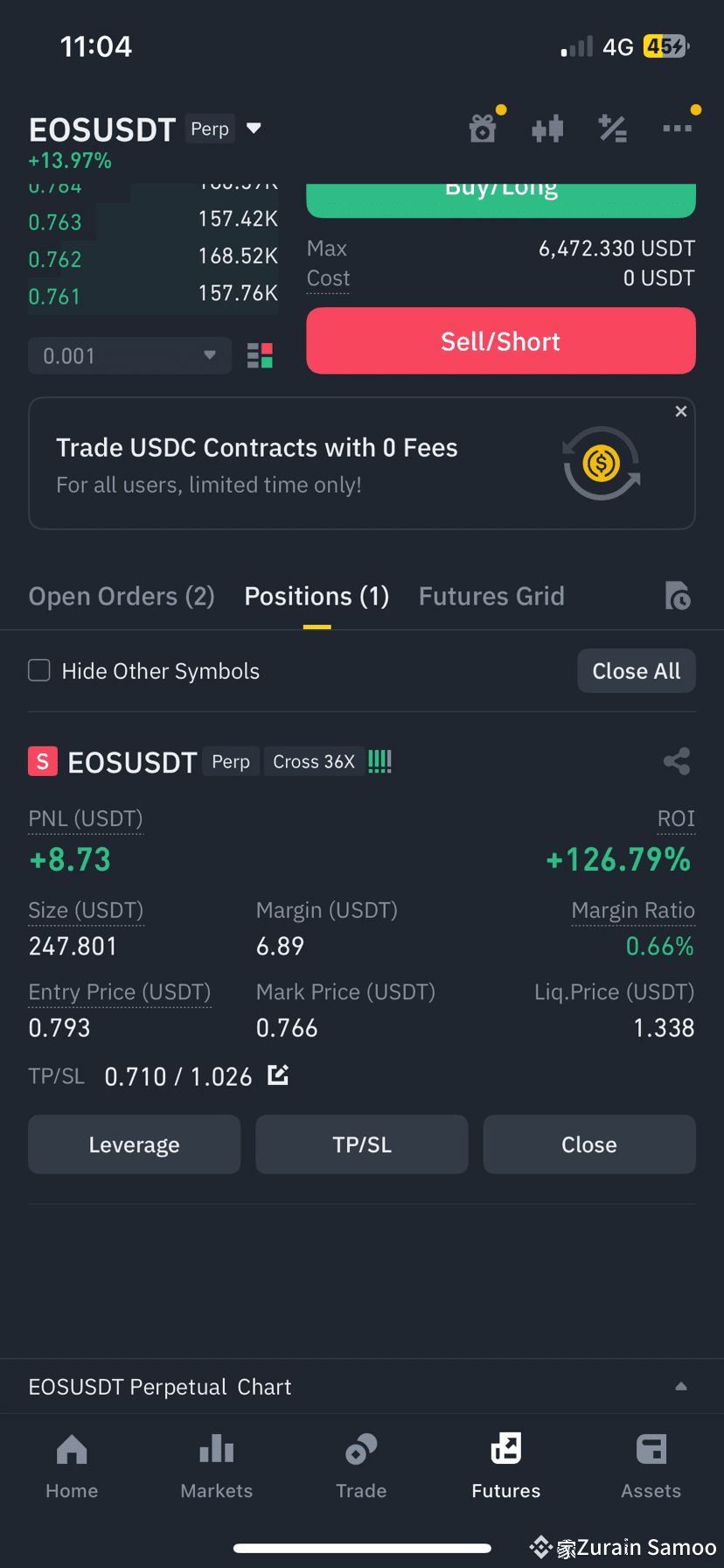
Task: Open the gift rewards icon
Action: coord(483,129)
